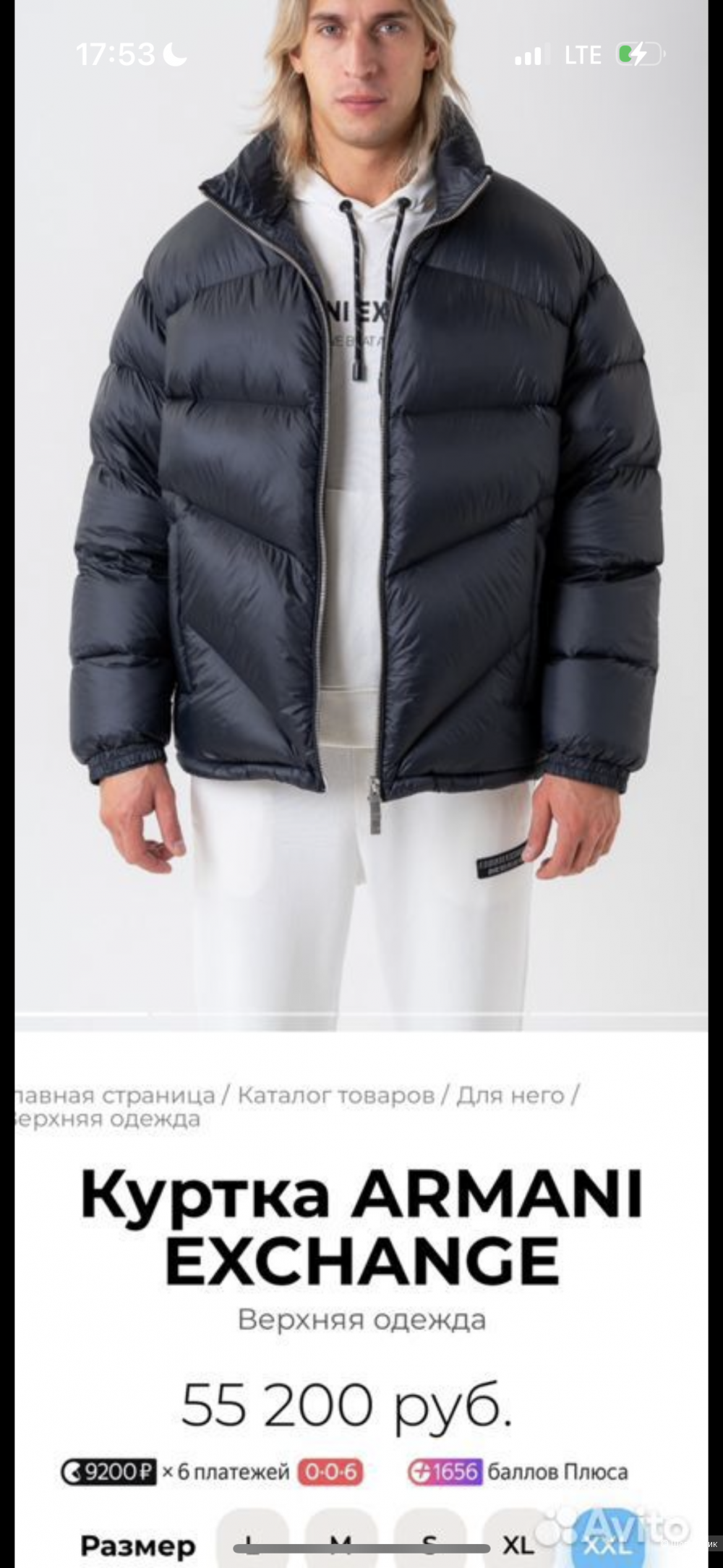The height and width of the screenshot is (1568, 723).
Task: Open the Каталог товаров breadcrumb link
Action: coord(336,1095)
